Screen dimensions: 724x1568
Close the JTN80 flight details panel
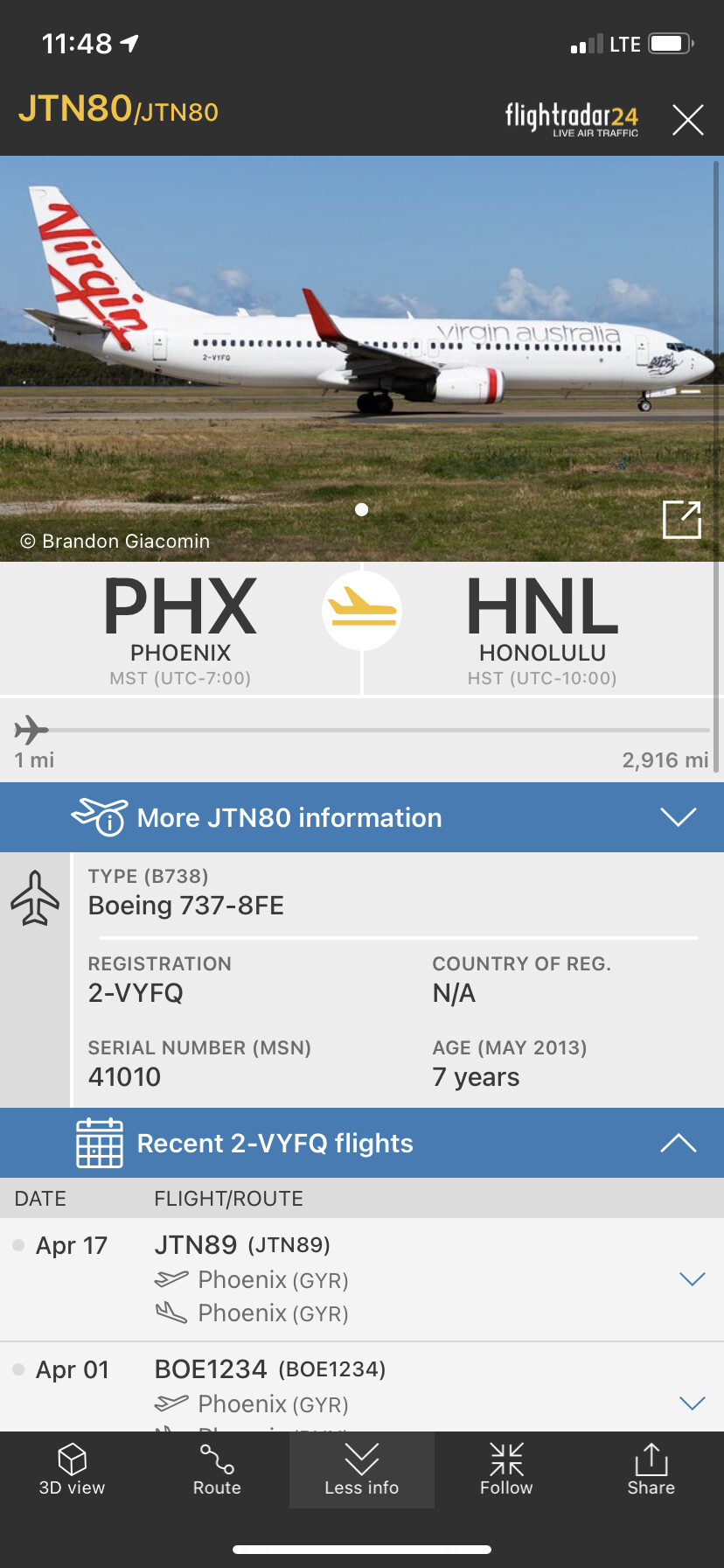[688, 120]
